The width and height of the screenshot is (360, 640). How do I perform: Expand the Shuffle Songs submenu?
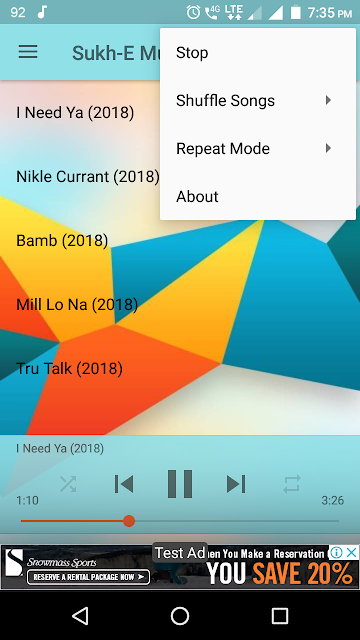[x=258, y=100]
